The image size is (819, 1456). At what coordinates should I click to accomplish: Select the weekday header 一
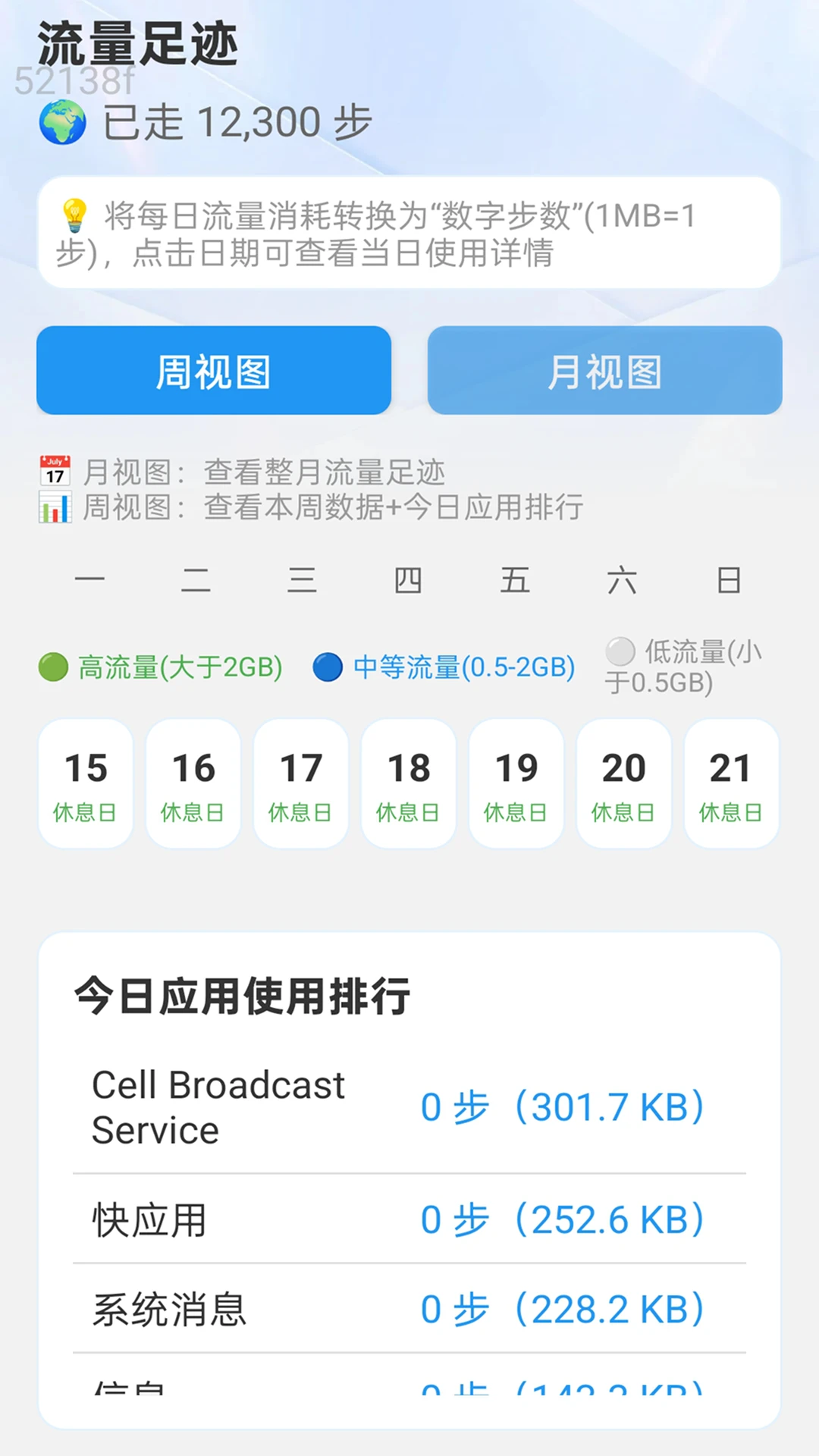click(90, 579)
